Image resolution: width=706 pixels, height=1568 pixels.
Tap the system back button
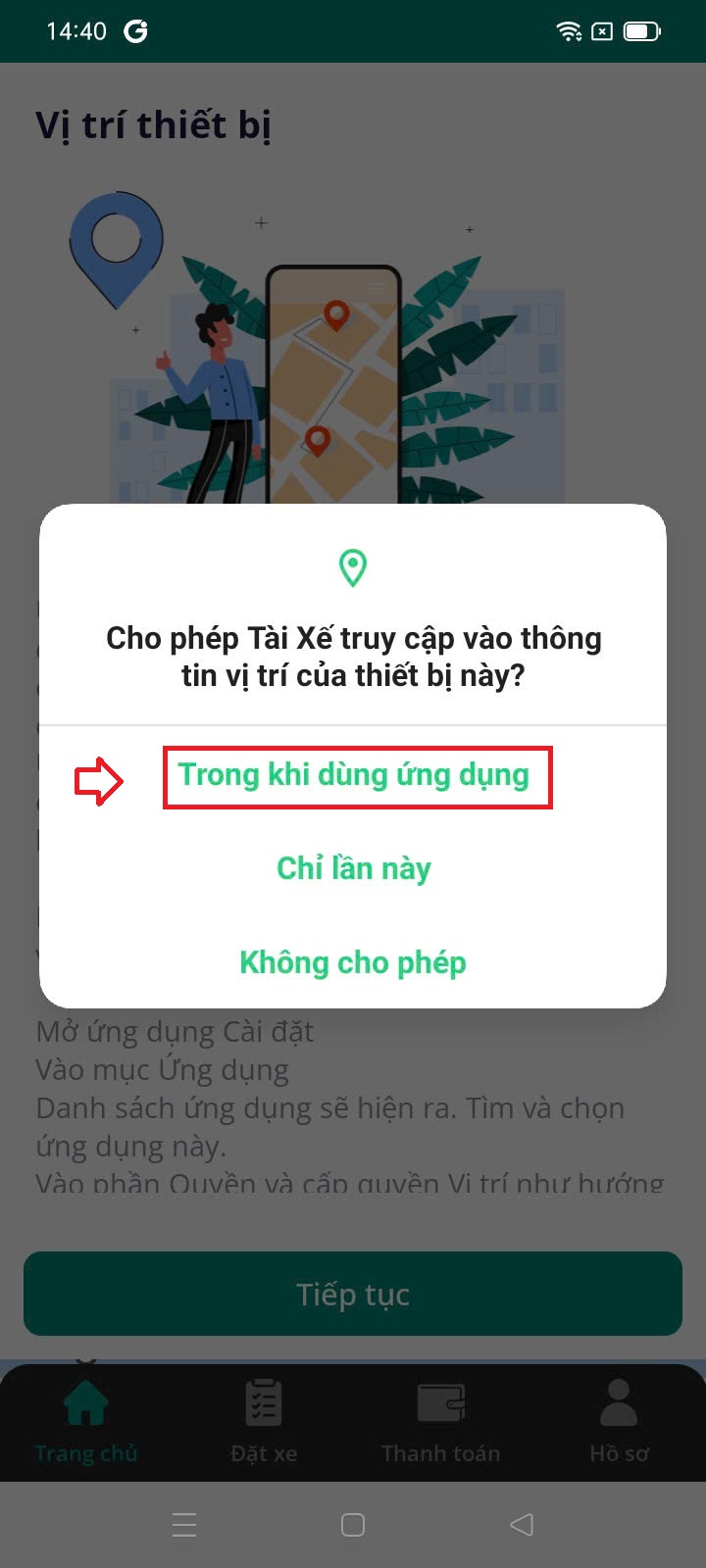click(x=522, y=1525)
